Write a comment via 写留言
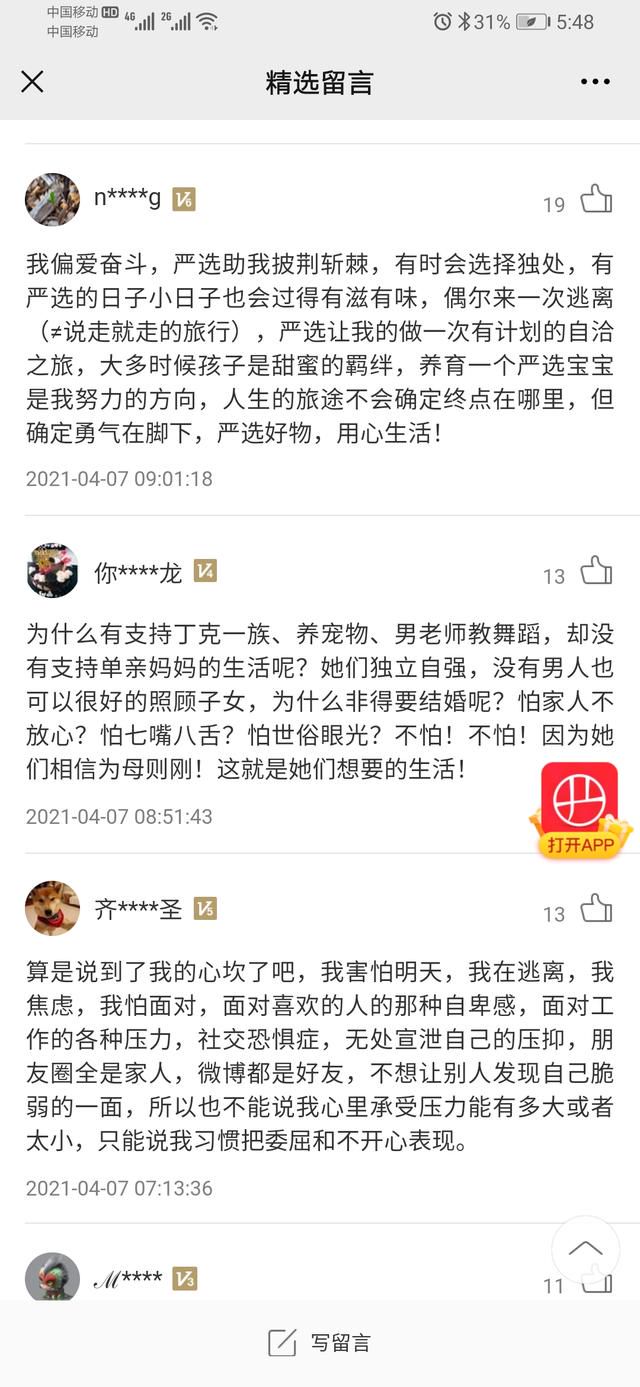This screenshot has height=1387, width=640. point(320,1343)
